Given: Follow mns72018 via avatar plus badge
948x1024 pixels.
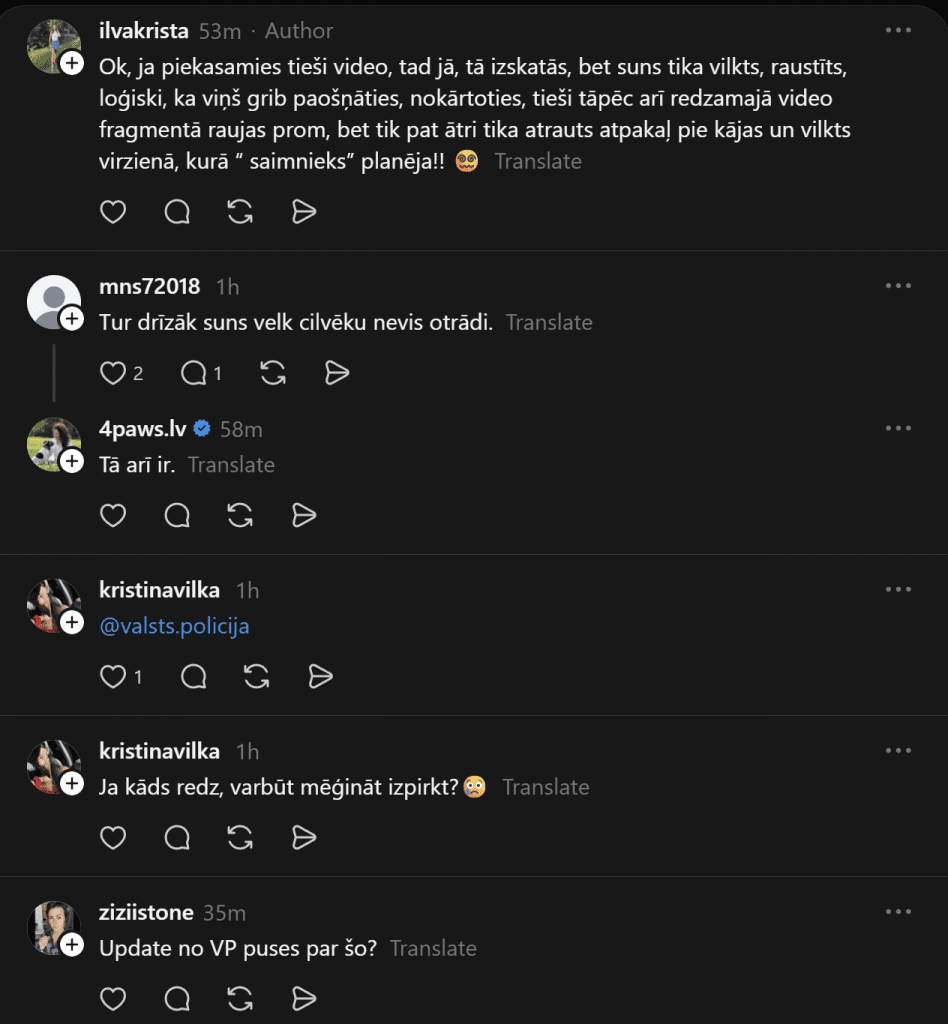Looking at the screenshot, I should point(72,318).
